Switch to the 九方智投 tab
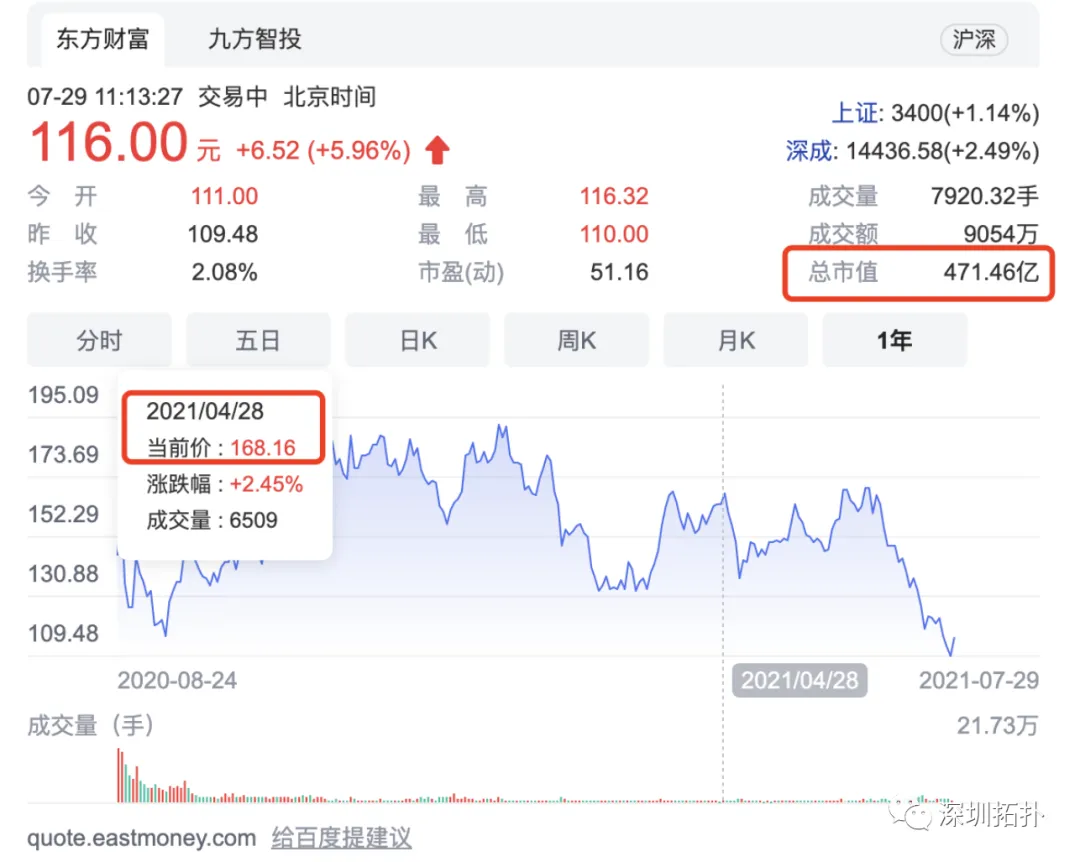1080x862 pixels. coord(254,39)
